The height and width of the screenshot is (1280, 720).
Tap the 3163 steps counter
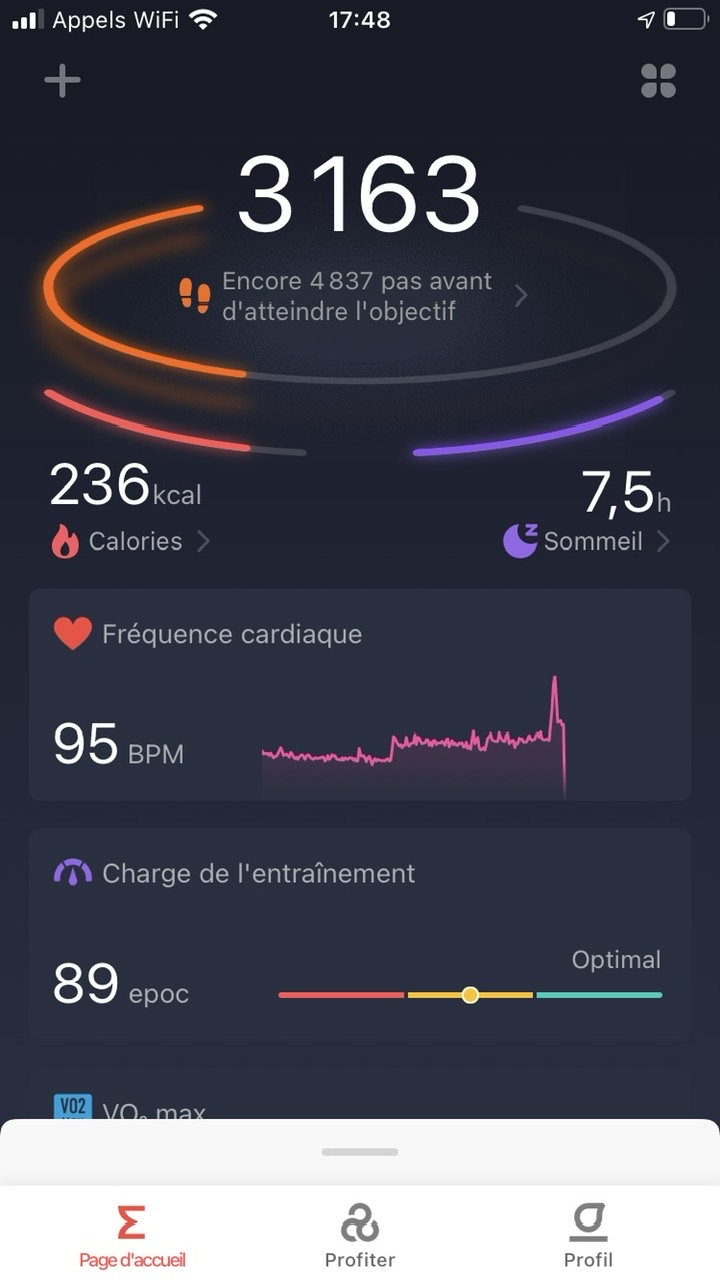[x=360, y=195]
